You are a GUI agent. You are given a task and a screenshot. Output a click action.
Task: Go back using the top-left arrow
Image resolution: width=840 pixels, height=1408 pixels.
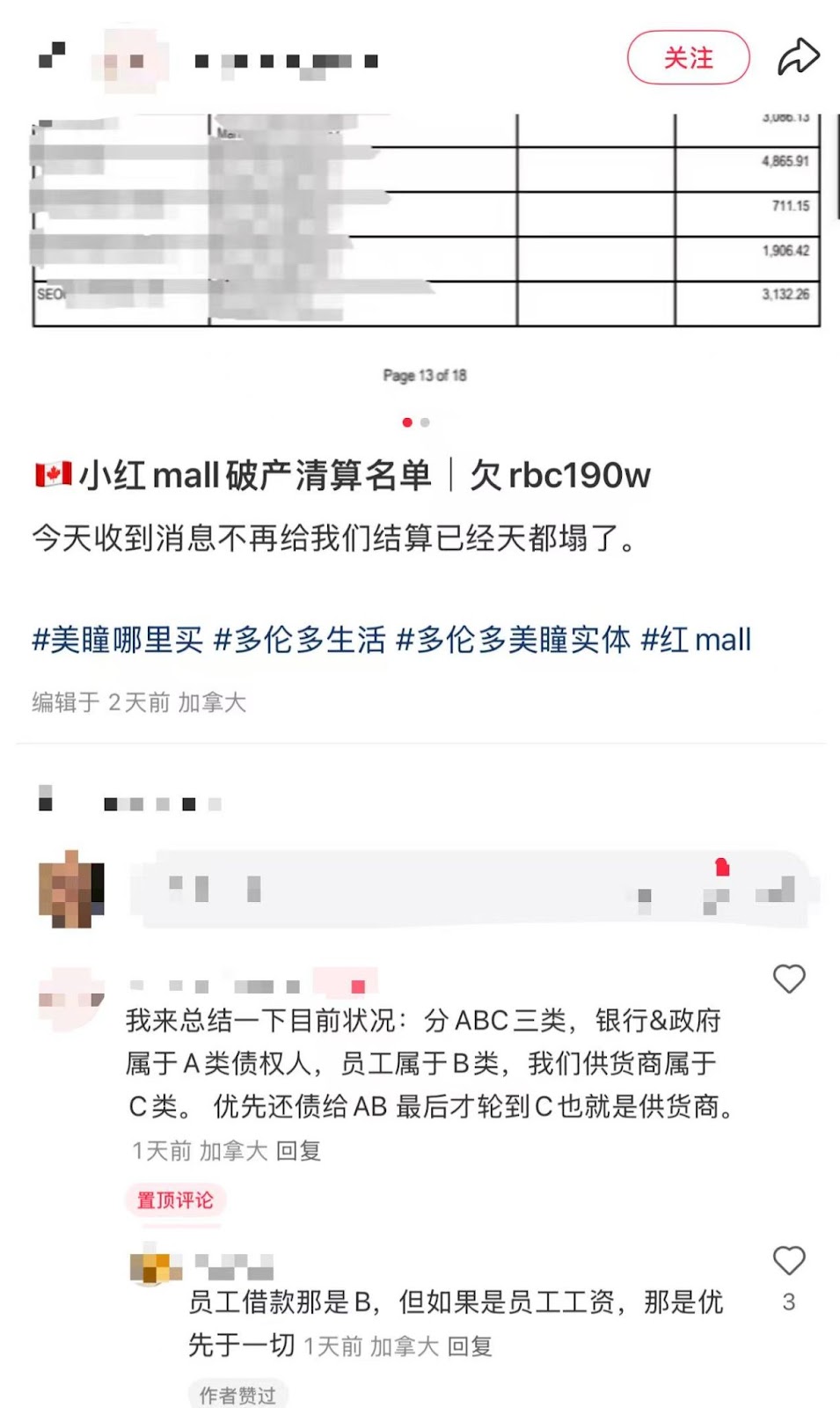[52, 56]
